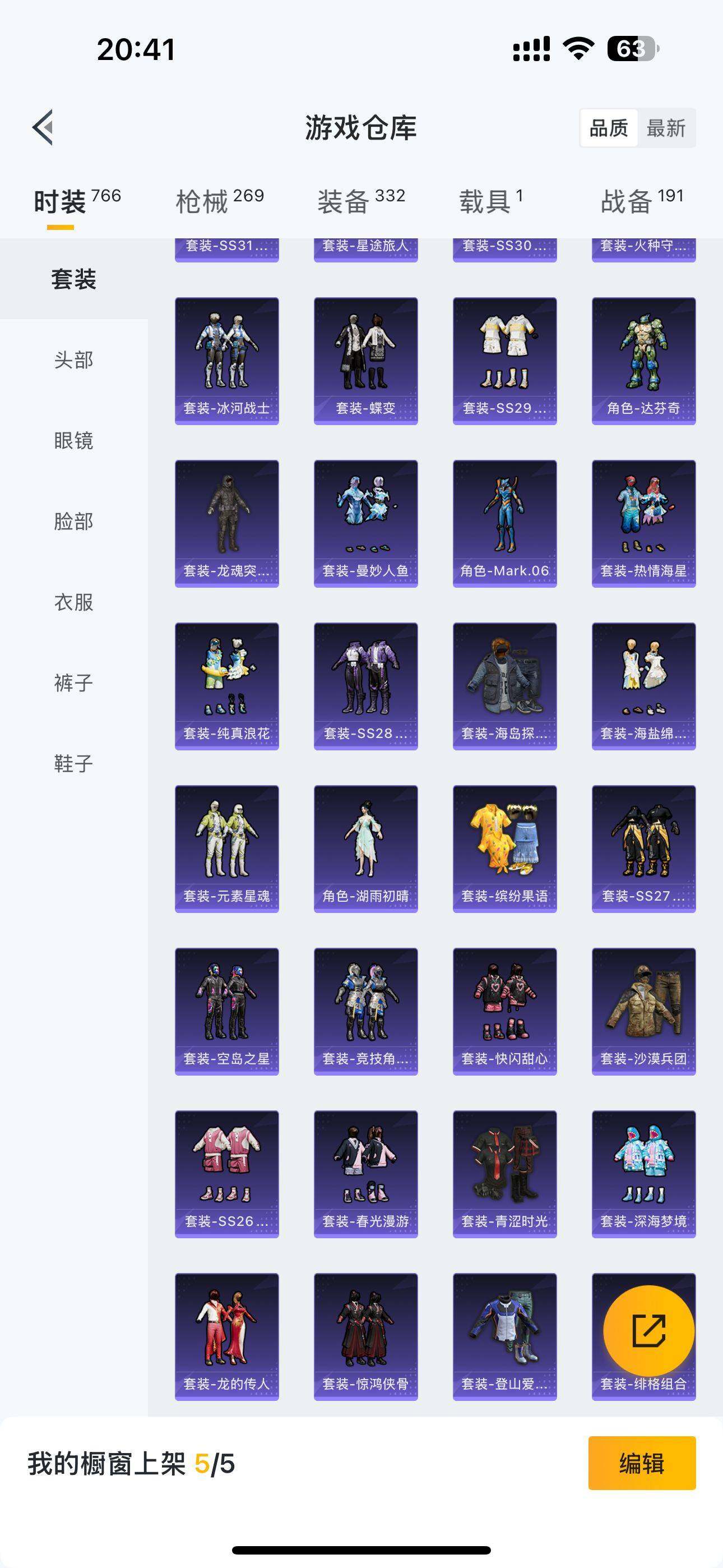
Task: Open the 套装-冰河战士 outfit
Action: [227, 361]
